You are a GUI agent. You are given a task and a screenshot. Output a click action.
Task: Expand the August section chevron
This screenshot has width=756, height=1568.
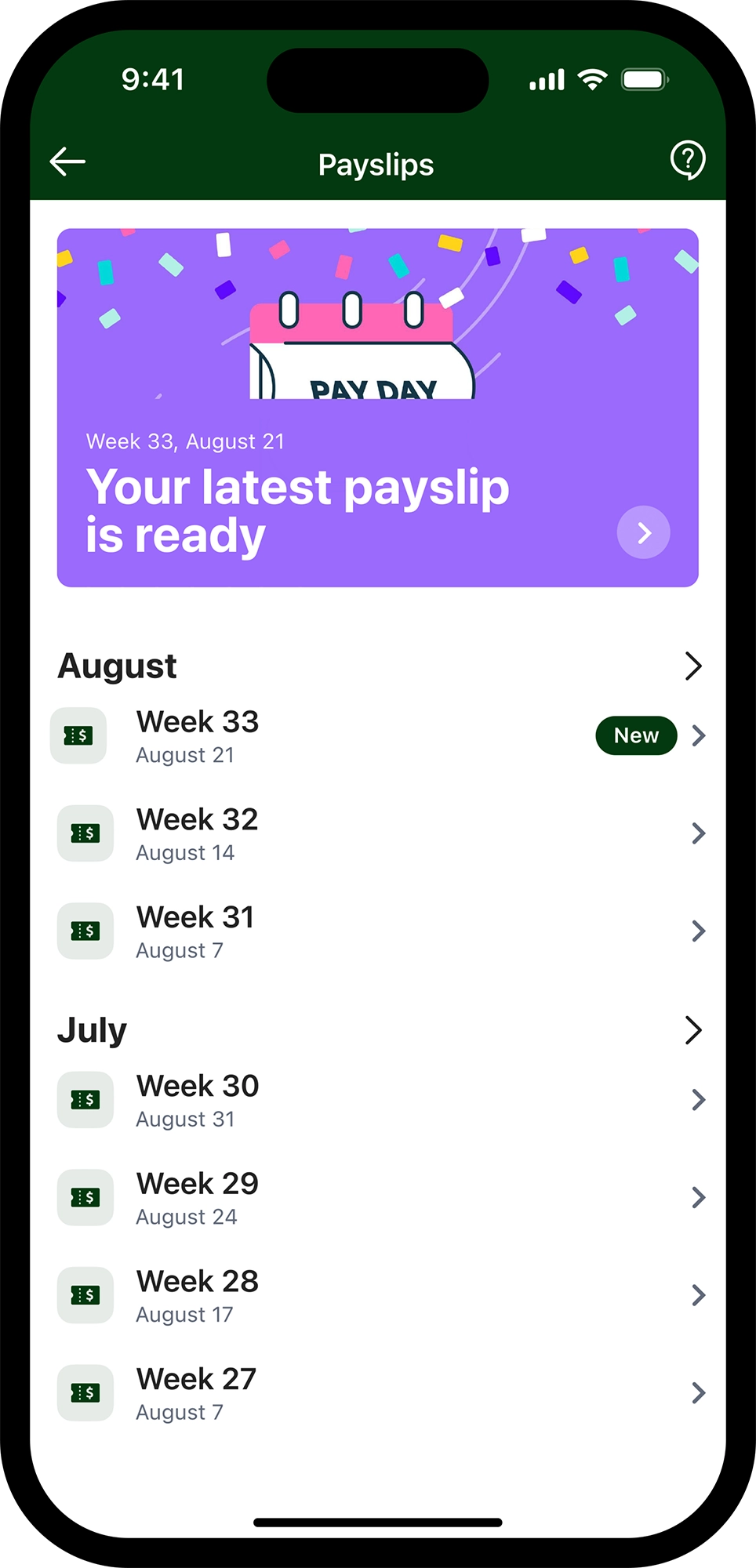(x=693, y=666)
